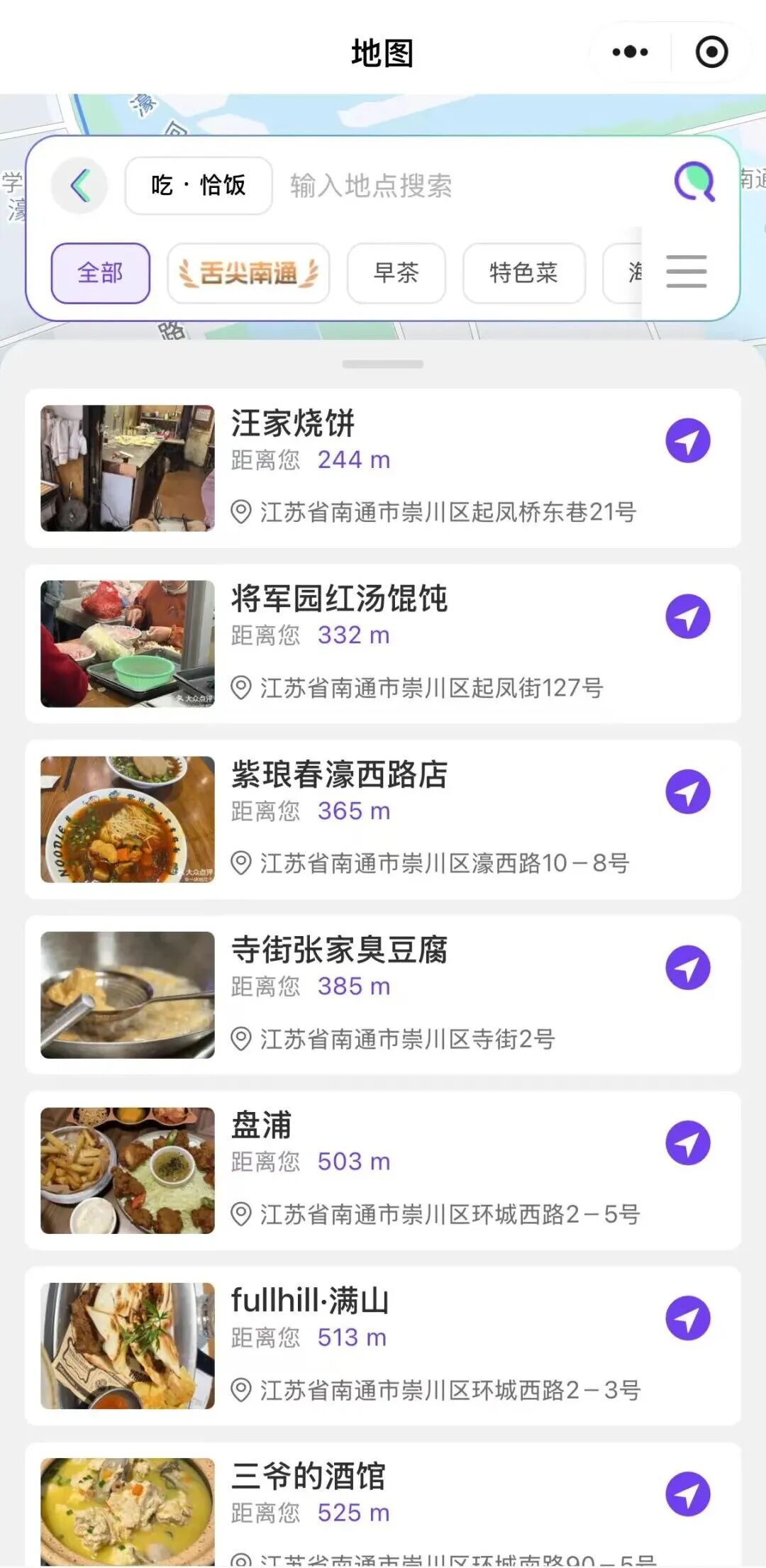Open the 吃·恰饭 category selector
The width and height of the screenshot is (766, 1568).
point(197,185)
